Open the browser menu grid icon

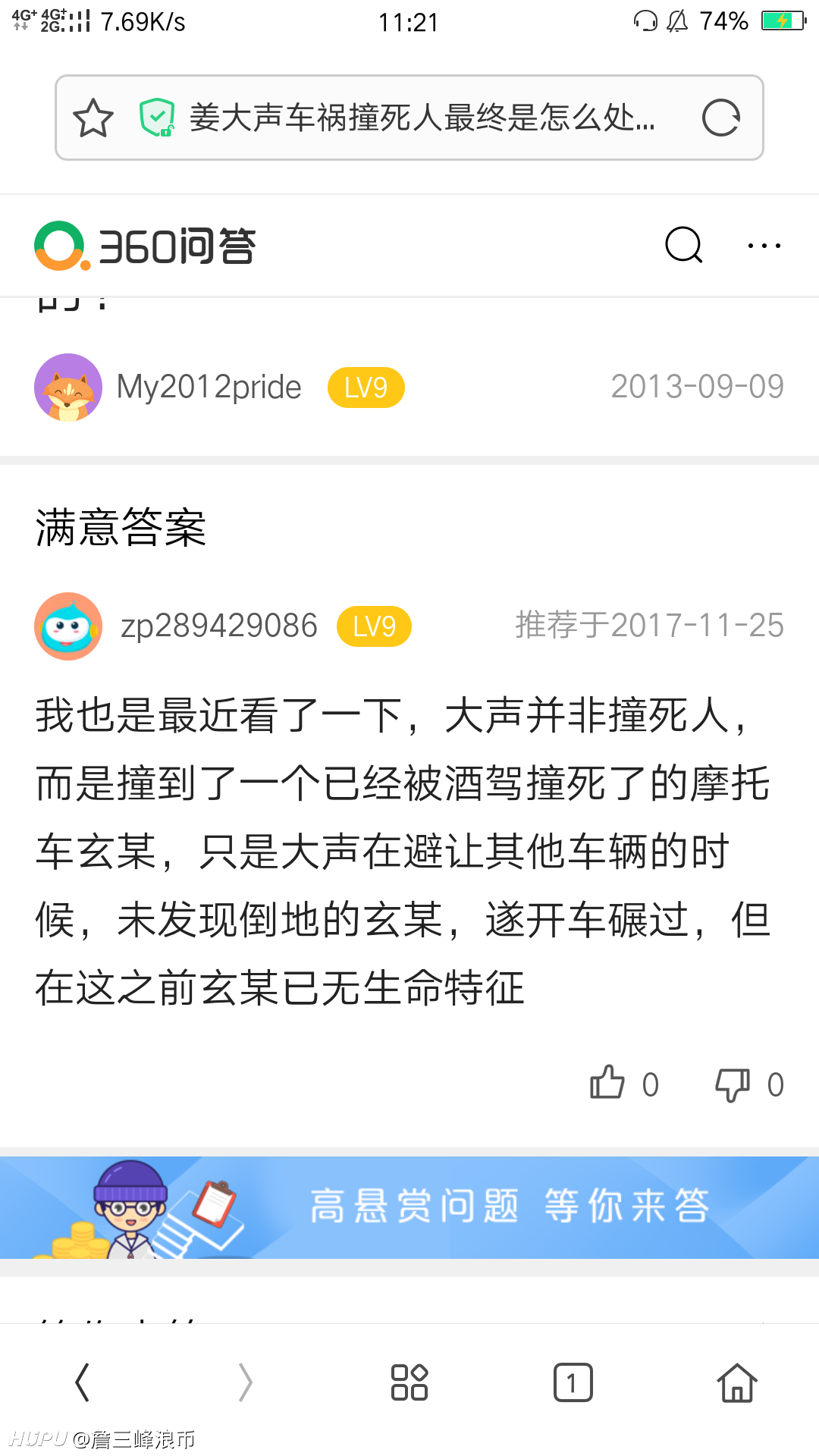coord(409,1382)
